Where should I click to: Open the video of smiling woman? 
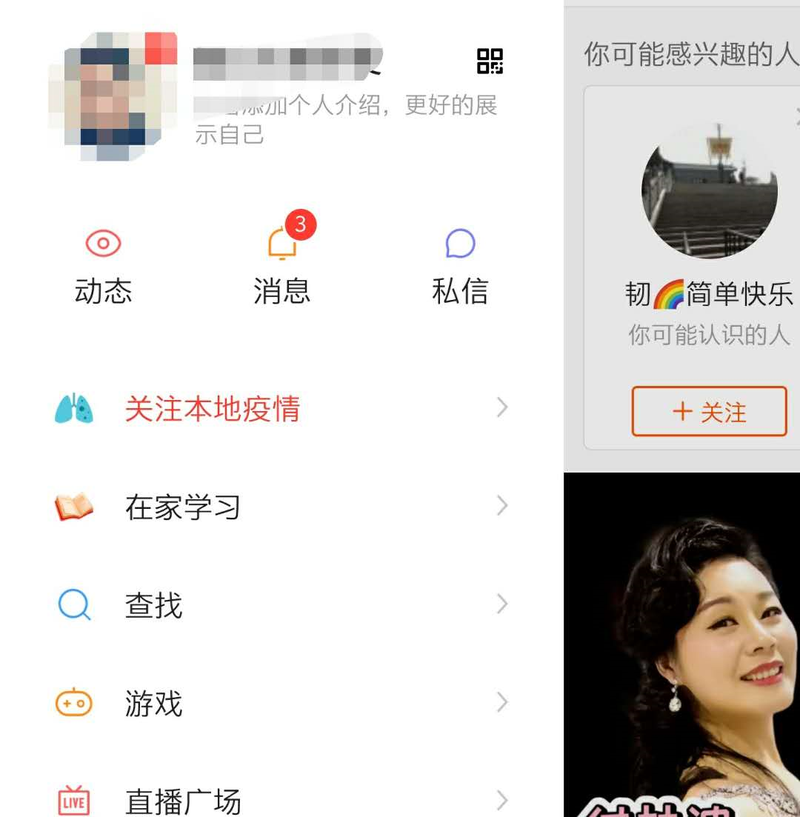(690, 650)
